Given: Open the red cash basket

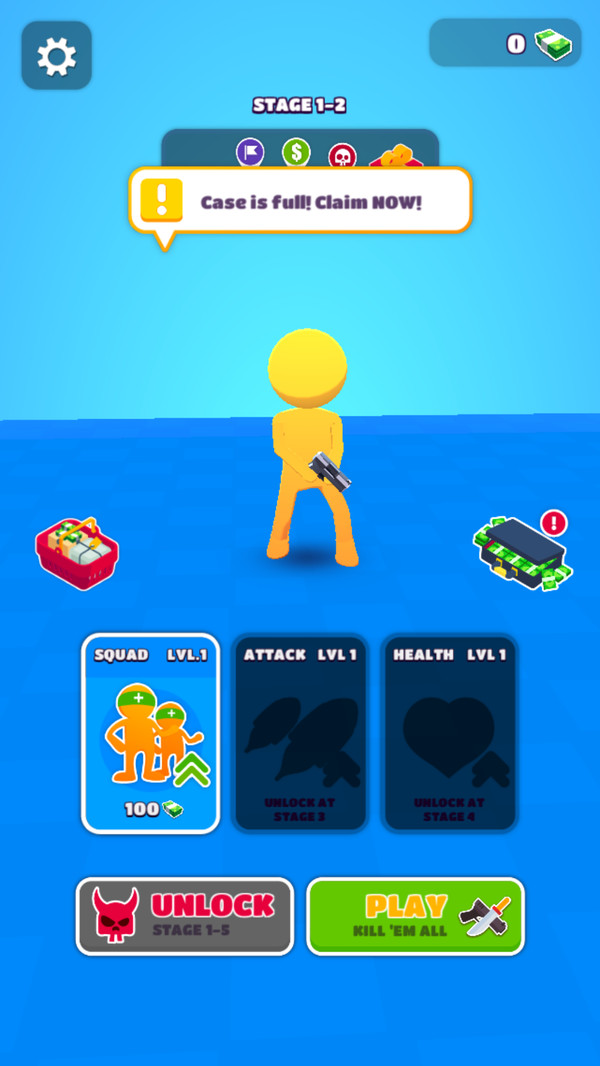Looking at the screenshot, I should pyautogui.click(x=77, y=552).
